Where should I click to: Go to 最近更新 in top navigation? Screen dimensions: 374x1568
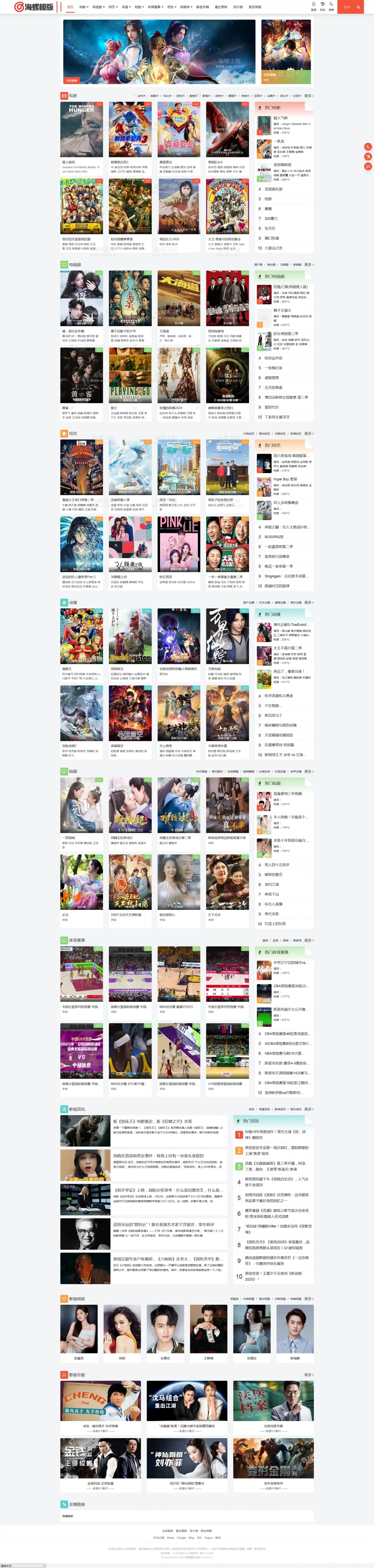[x=221, y=7]
